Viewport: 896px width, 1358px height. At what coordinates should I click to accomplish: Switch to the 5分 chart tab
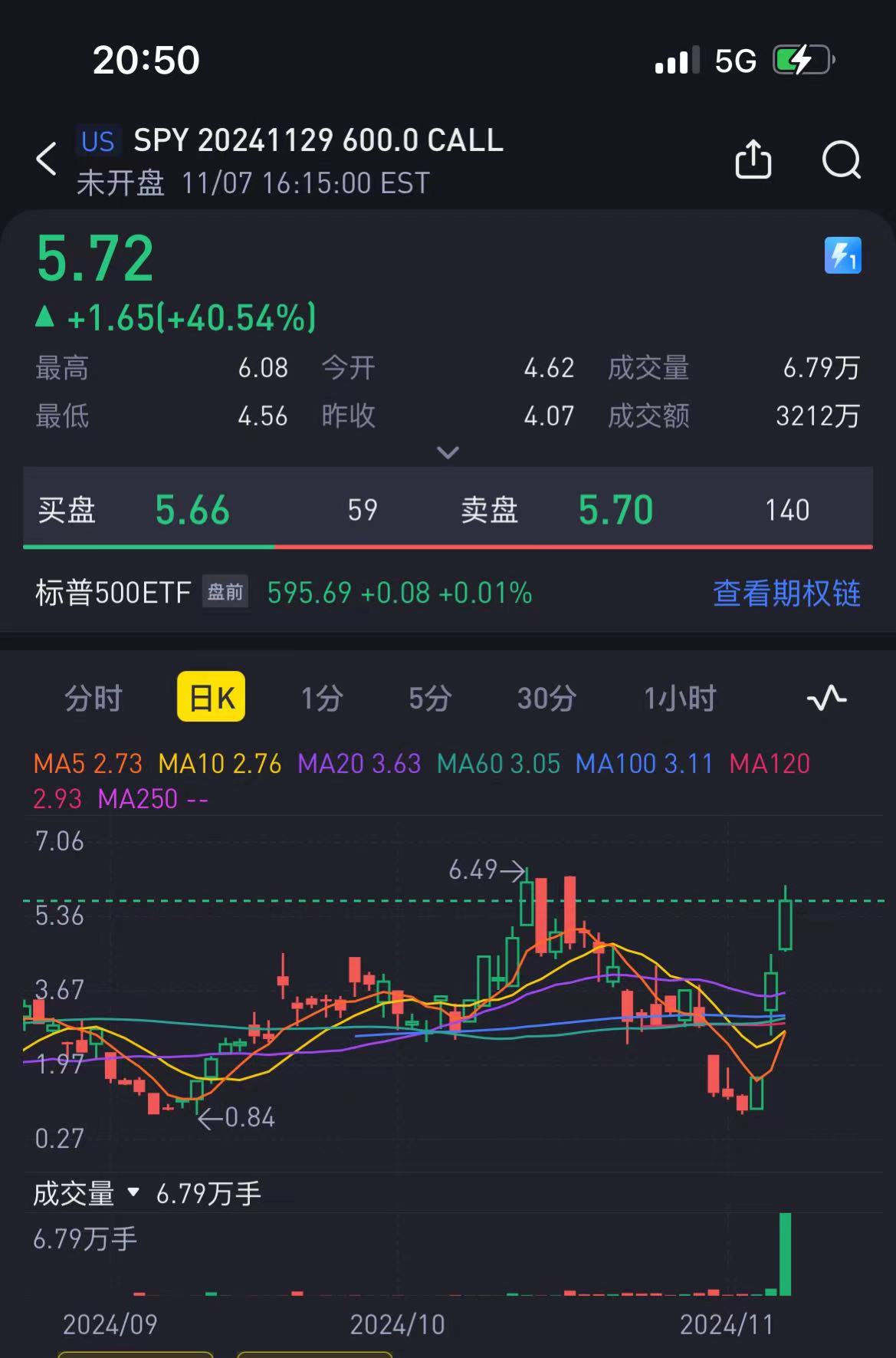pos(429,698)
